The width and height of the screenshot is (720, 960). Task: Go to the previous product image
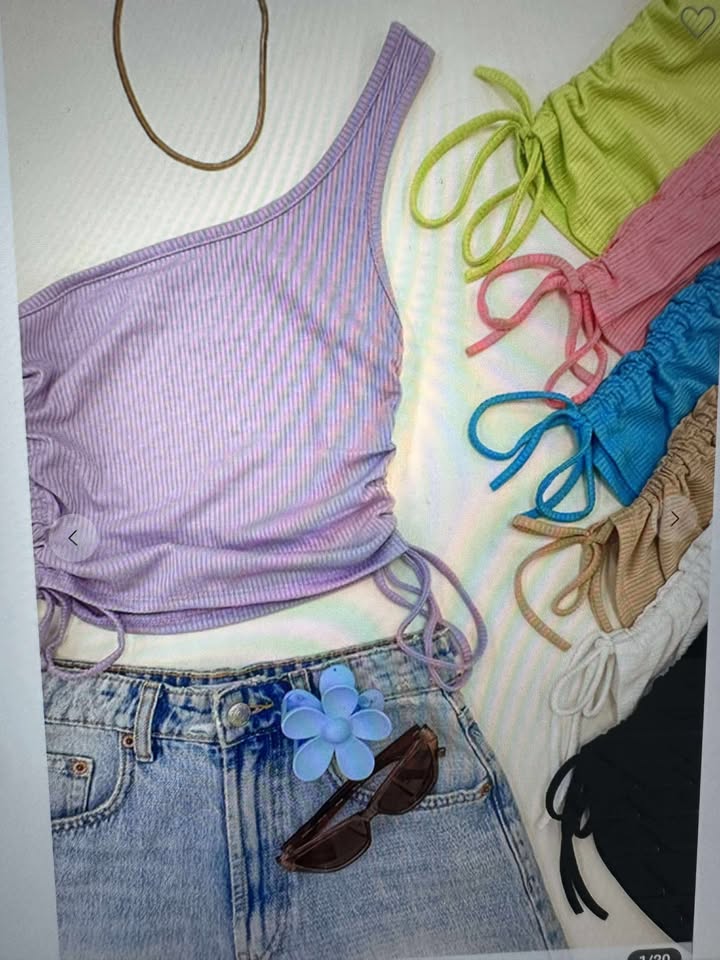coord(73,538)
